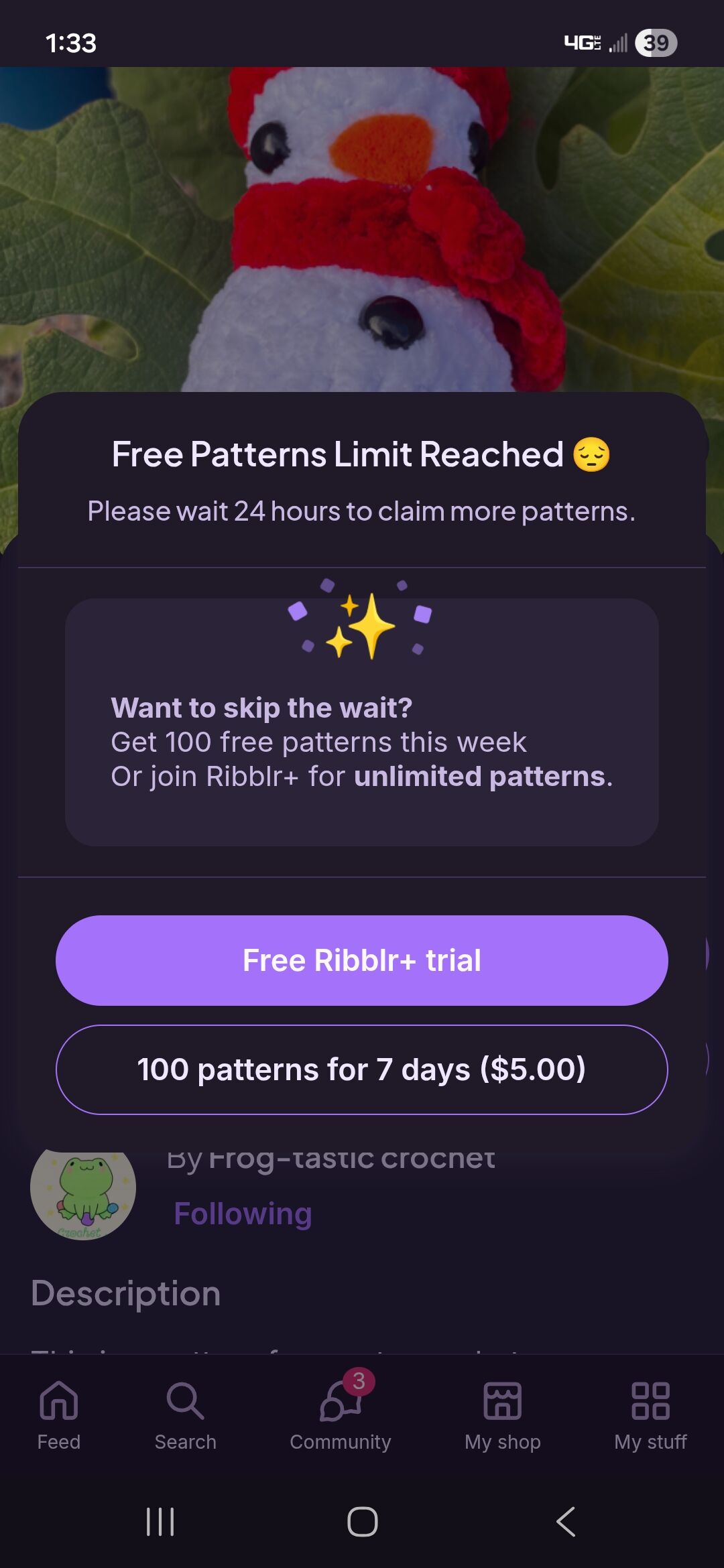The width and height of the screenshot is (724, 1568).
Task: Go to the system home screen
Action: 362,1522
